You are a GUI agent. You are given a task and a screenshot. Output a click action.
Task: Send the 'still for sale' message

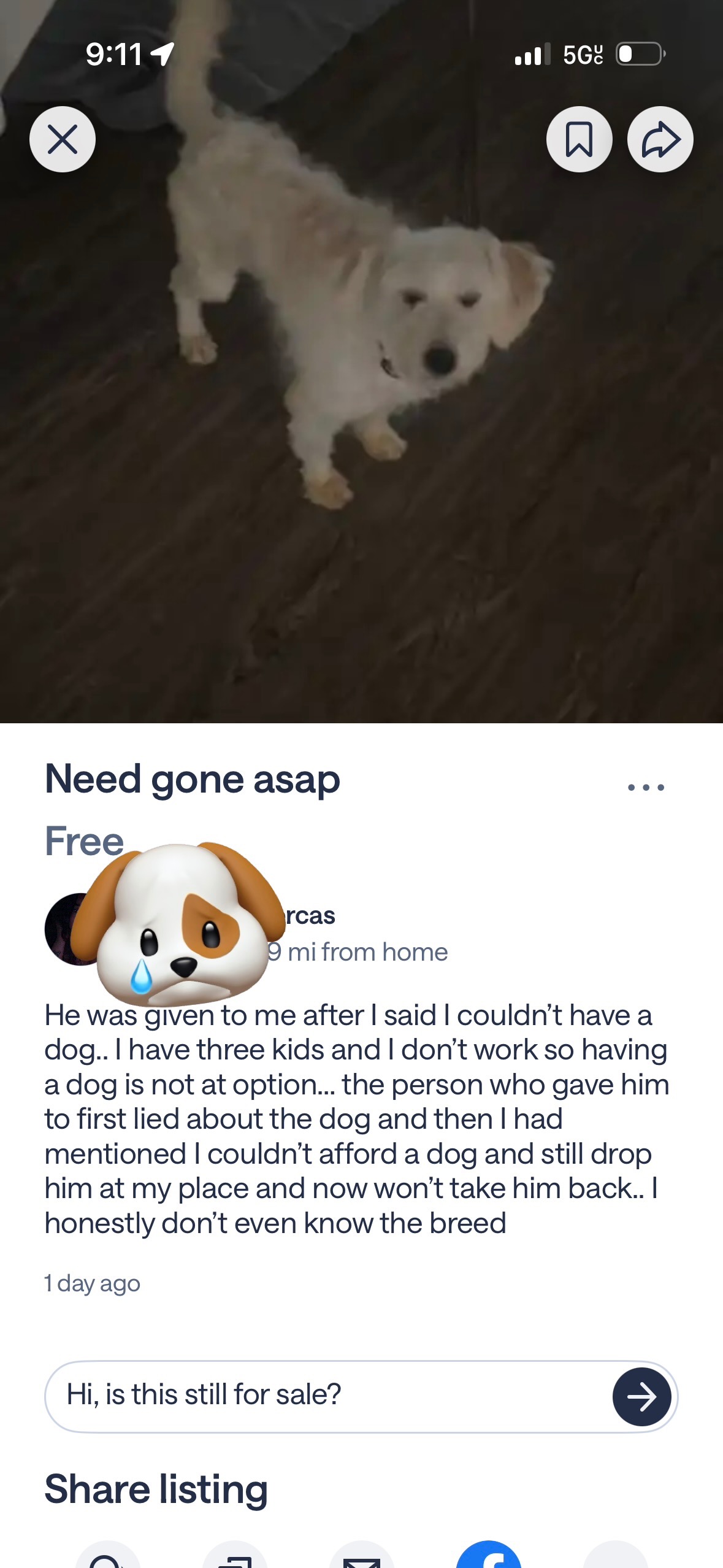click(641, 1396)
